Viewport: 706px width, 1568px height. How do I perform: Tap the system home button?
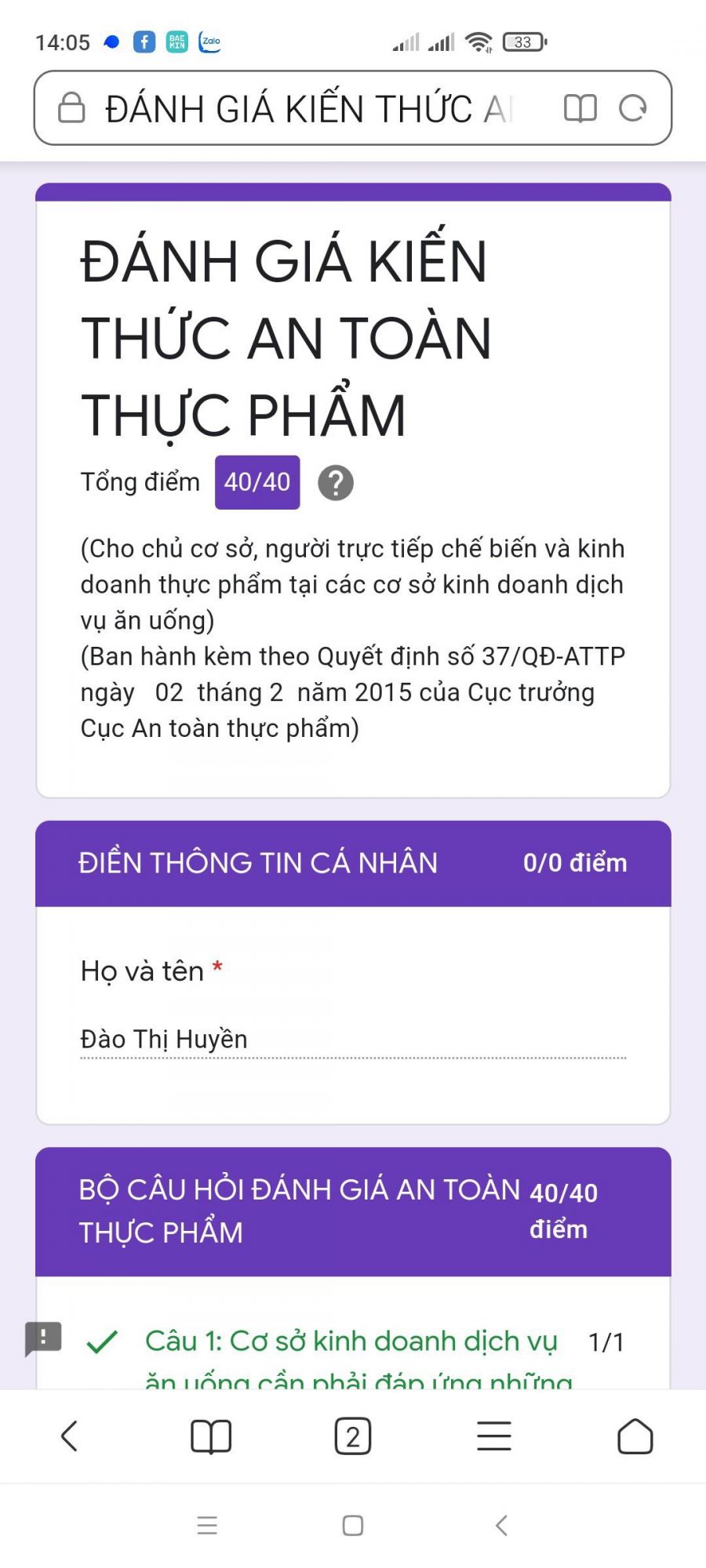353,1525
